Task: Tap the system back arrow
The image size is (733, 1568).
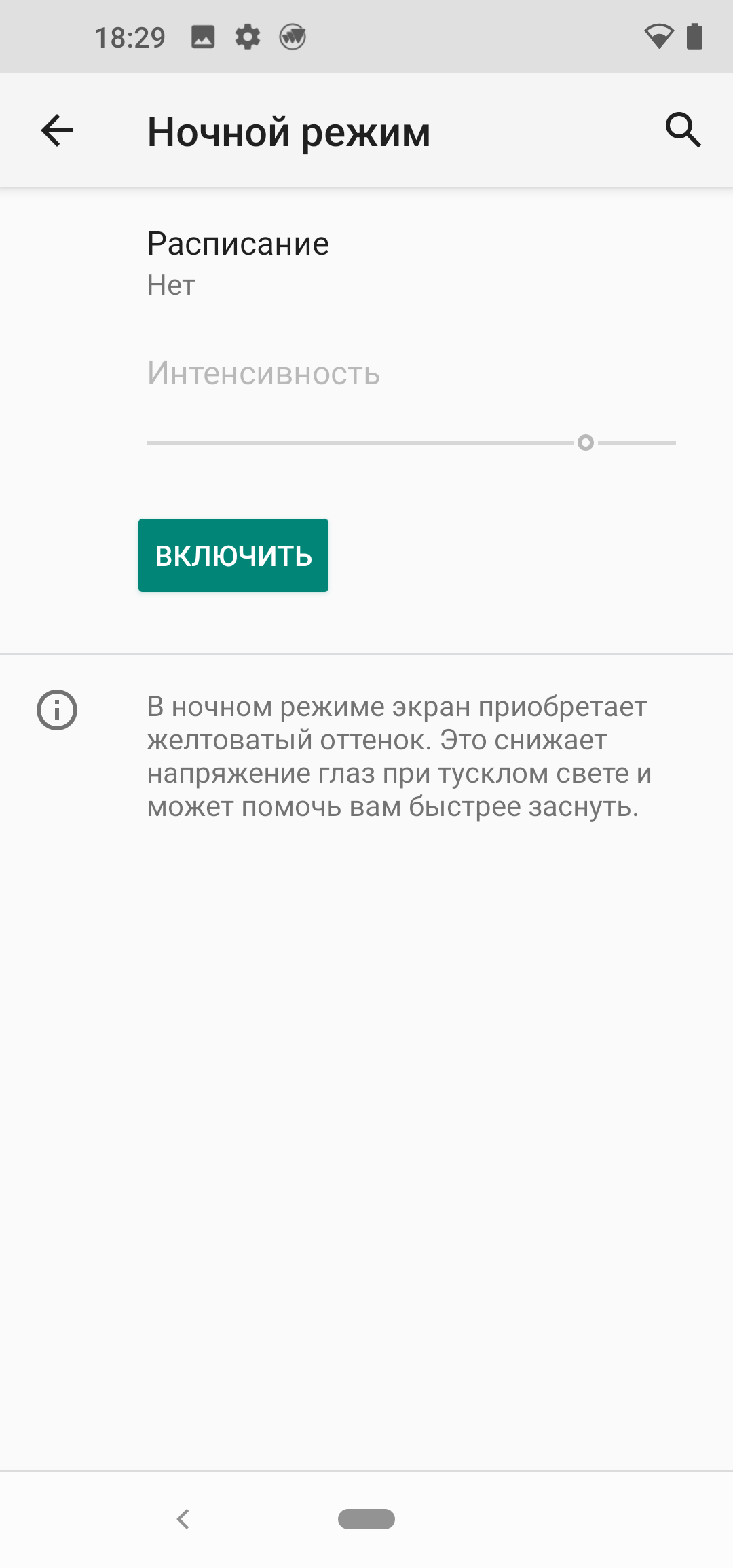Action: coord(183,1519)
